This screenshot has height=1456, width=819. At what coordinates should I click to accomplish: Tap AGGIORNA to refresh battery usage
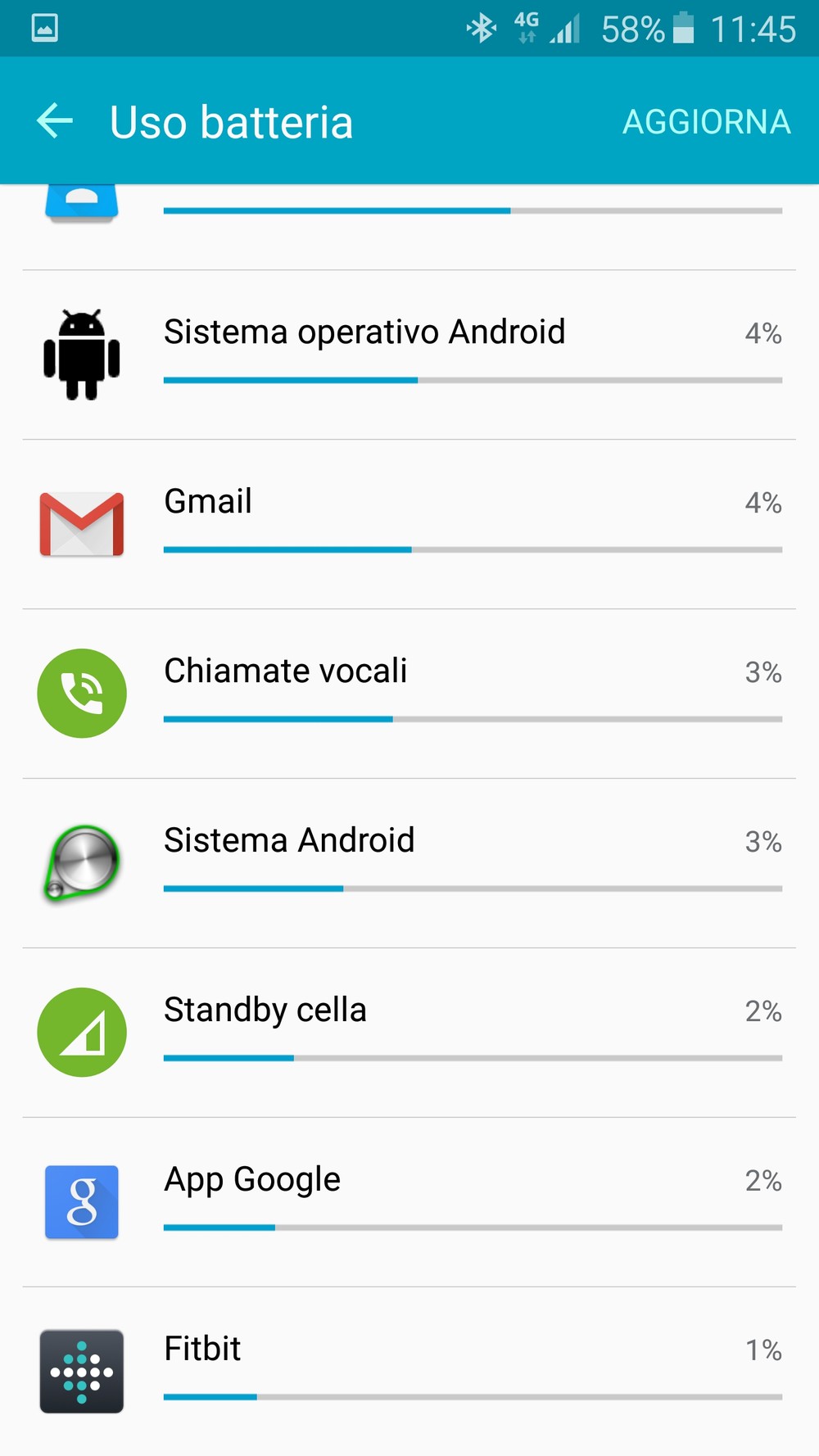(706, 122)
